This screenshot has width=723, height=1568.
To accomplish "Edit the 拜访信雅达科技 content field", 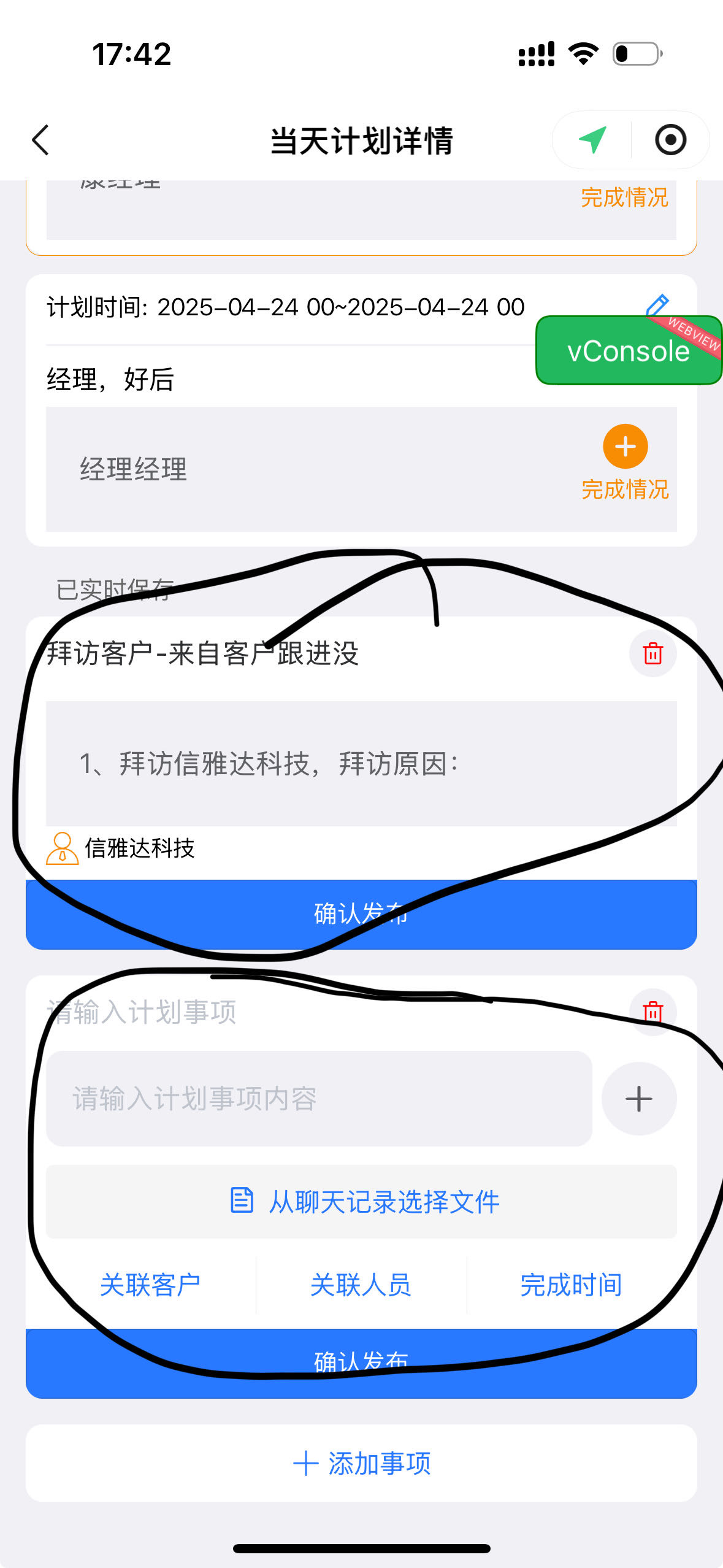I will click(x=361, y=764).
